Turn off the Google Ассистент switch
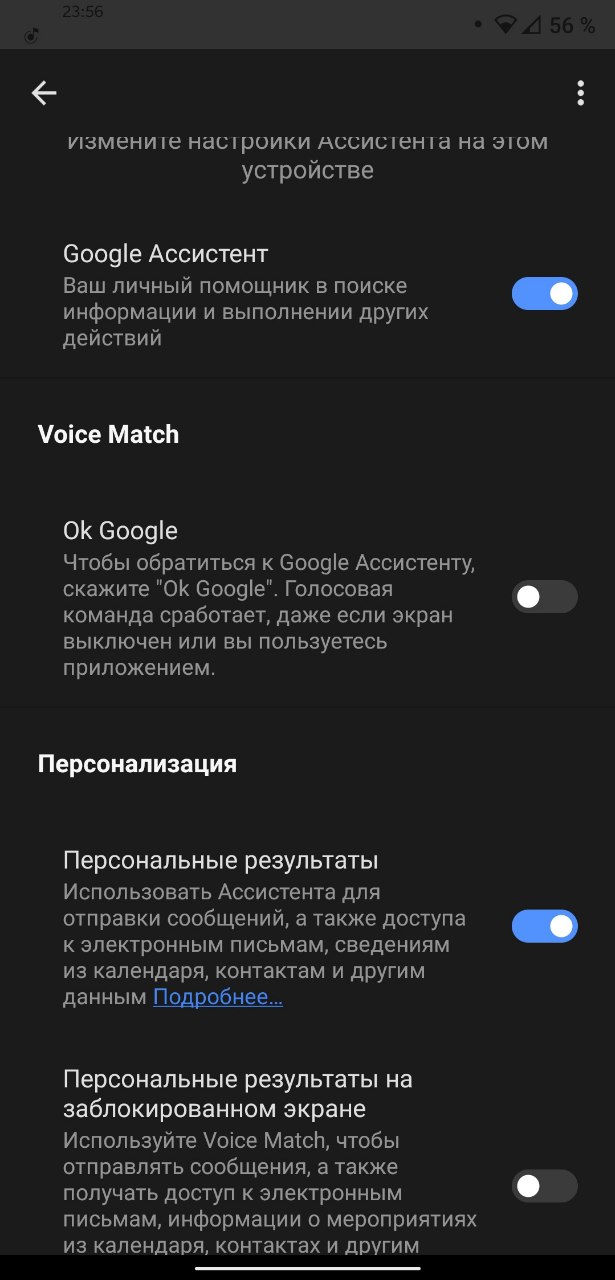Image resolution: width=615 pixels, height=1280 pixels. click(545, 293)
